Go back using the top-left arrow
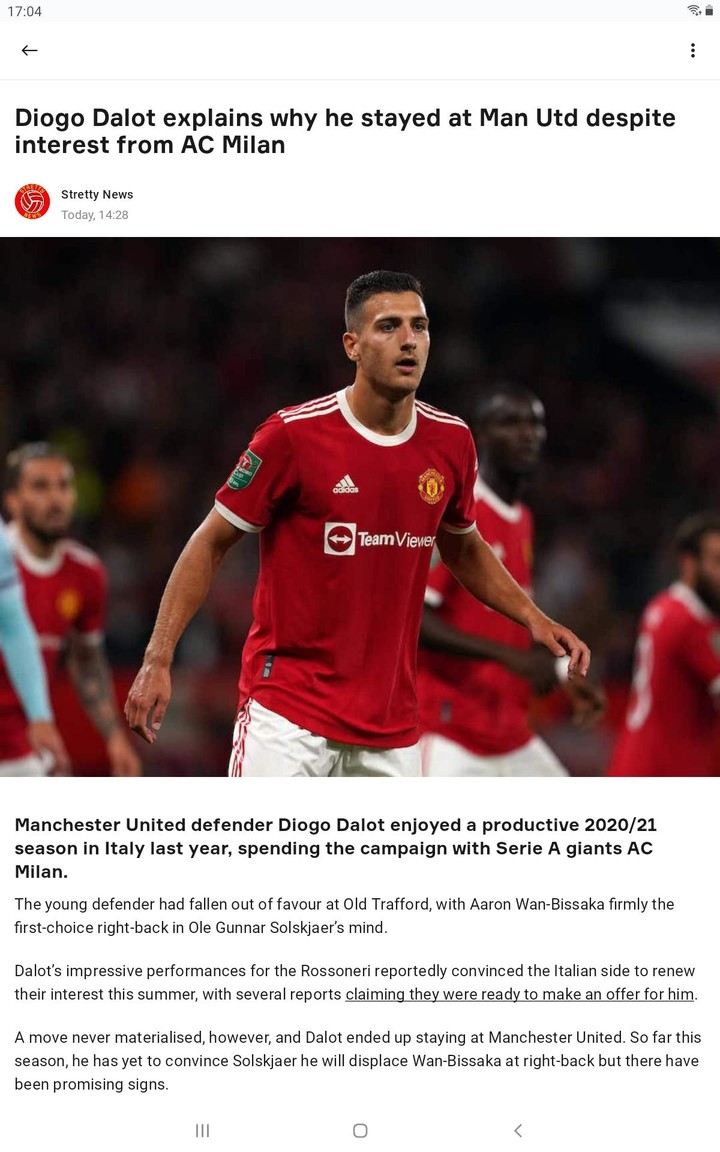This screenshot has width=720, height=1152. point(29,50)
